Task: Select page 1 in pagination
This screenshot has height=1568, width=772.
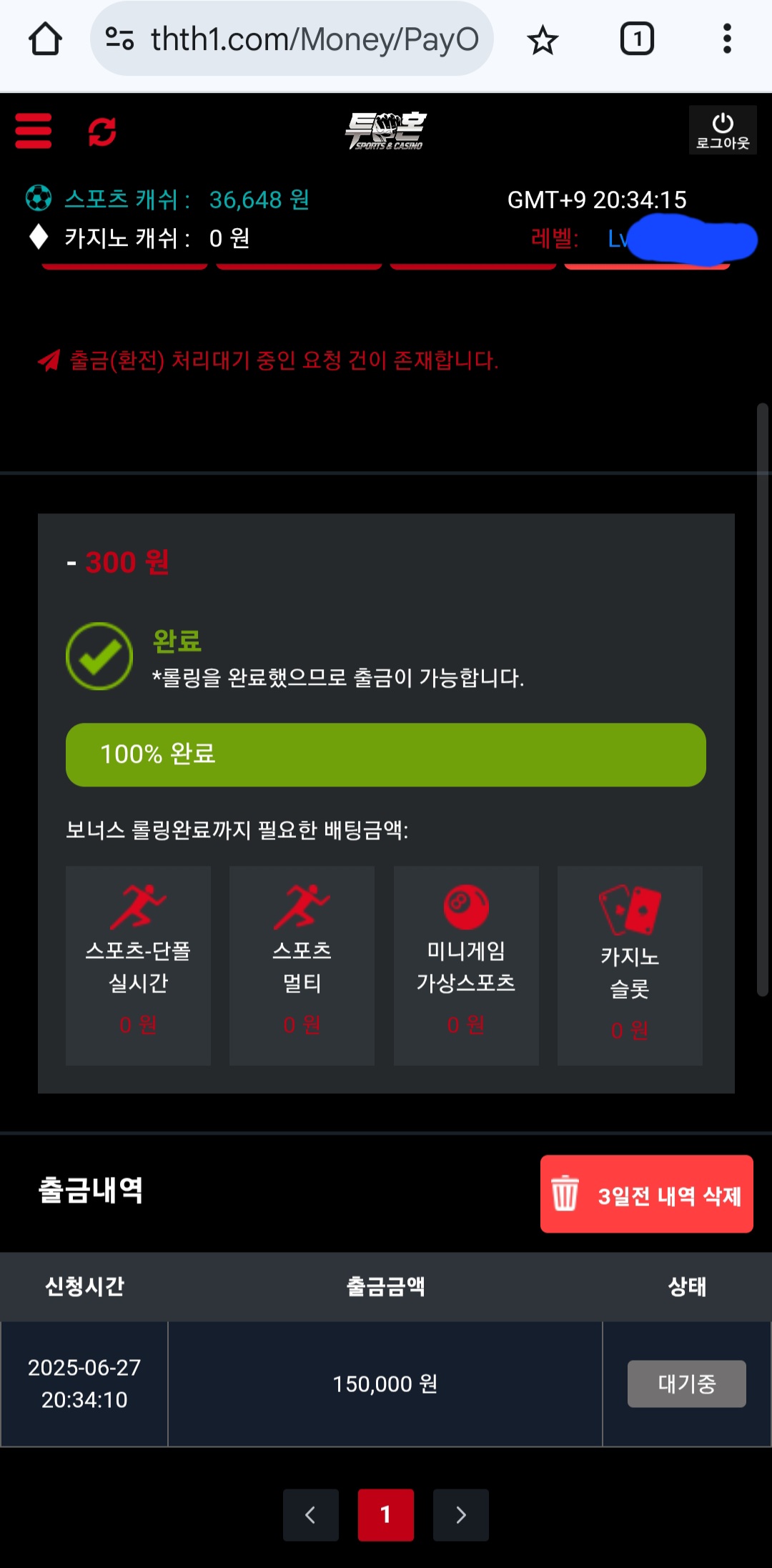Action: click(386, 1514)
